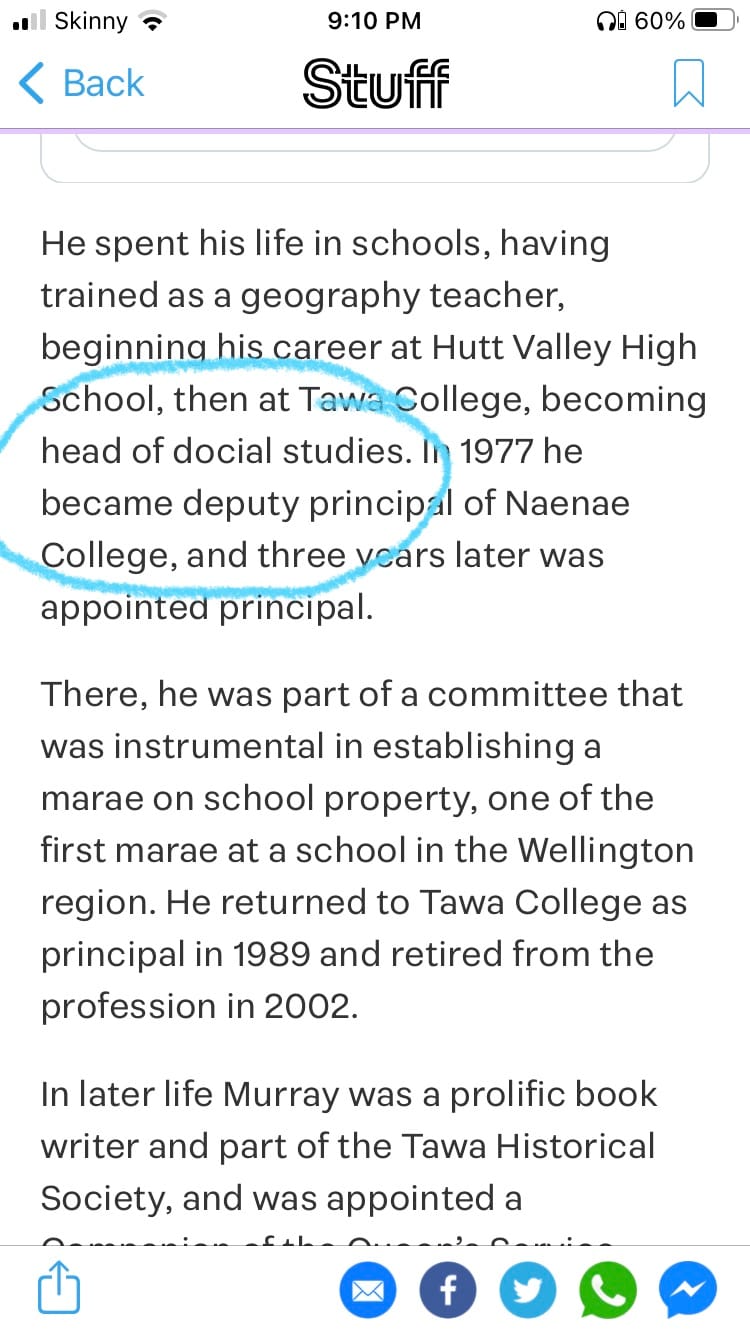
Task: Share the article through Messenger
Action: click(688, 1291)
